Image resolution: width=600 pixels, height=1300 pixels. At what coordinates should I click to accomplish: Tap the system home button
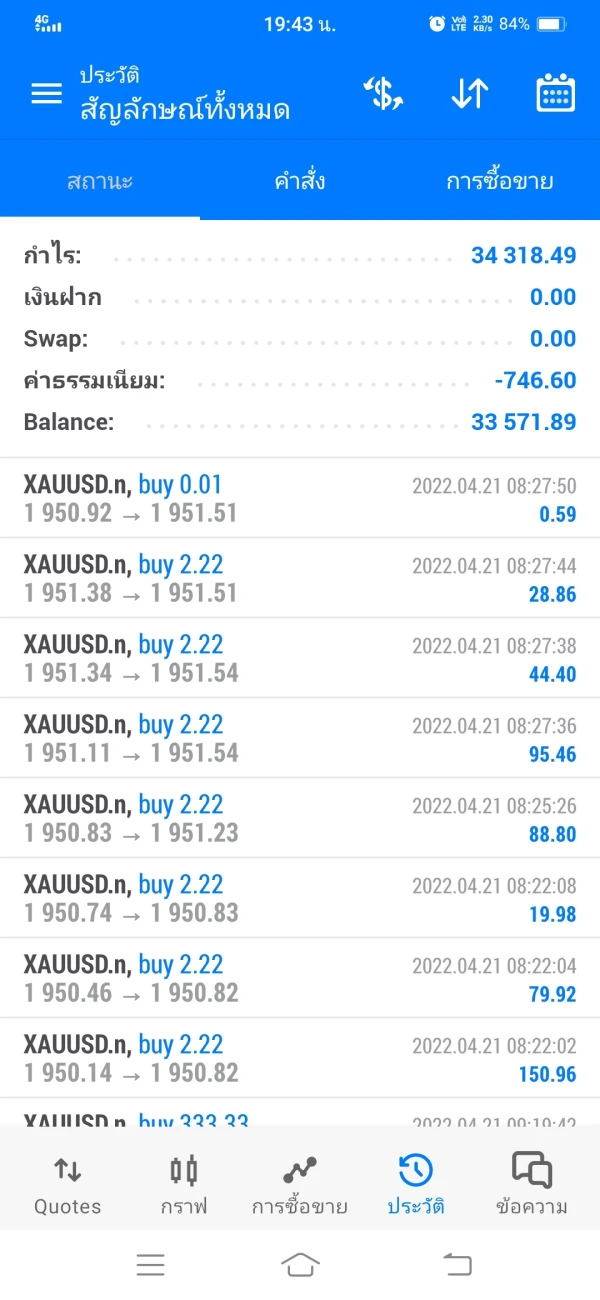[300, 1265]
